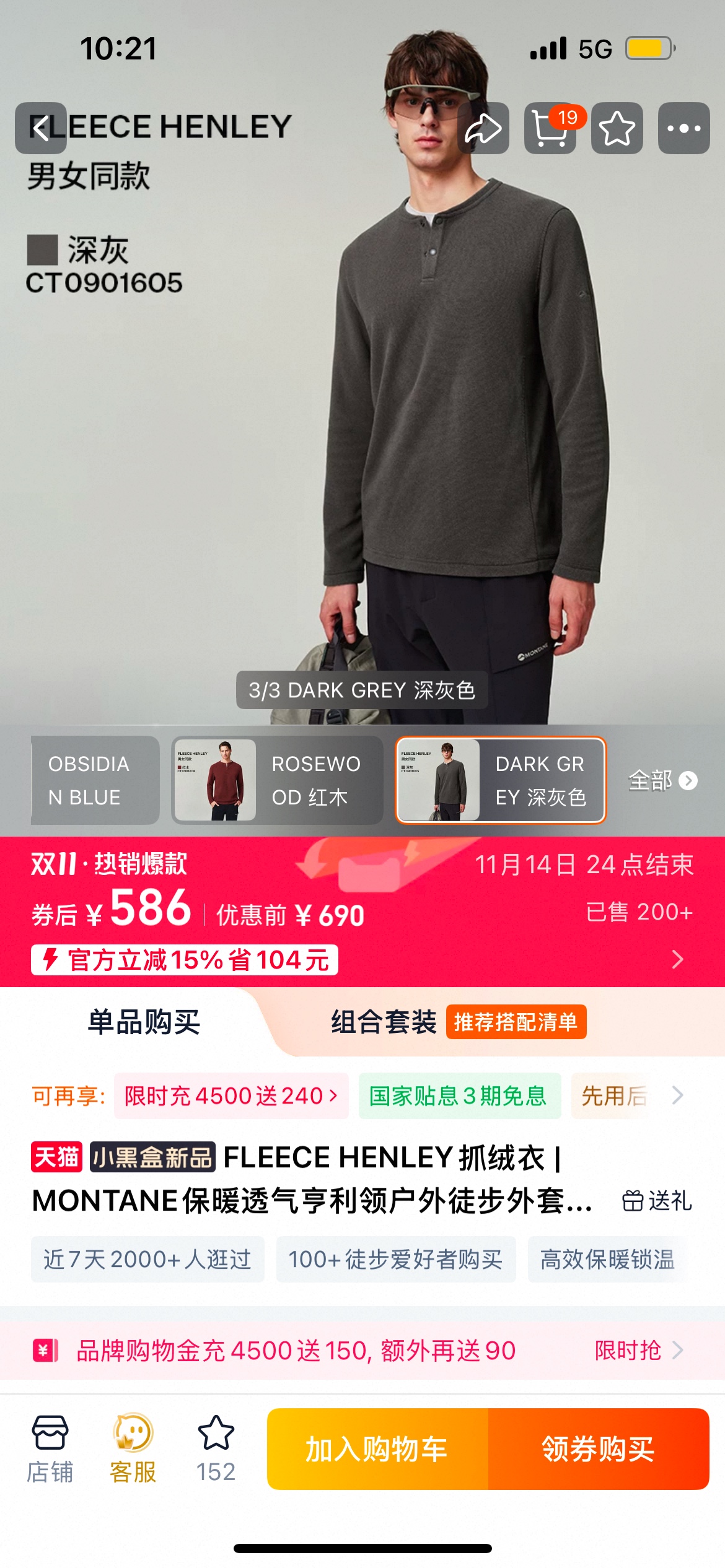Buy with coupon via 领券购买
725x1568 pixels.
[x=598, y=1448]
